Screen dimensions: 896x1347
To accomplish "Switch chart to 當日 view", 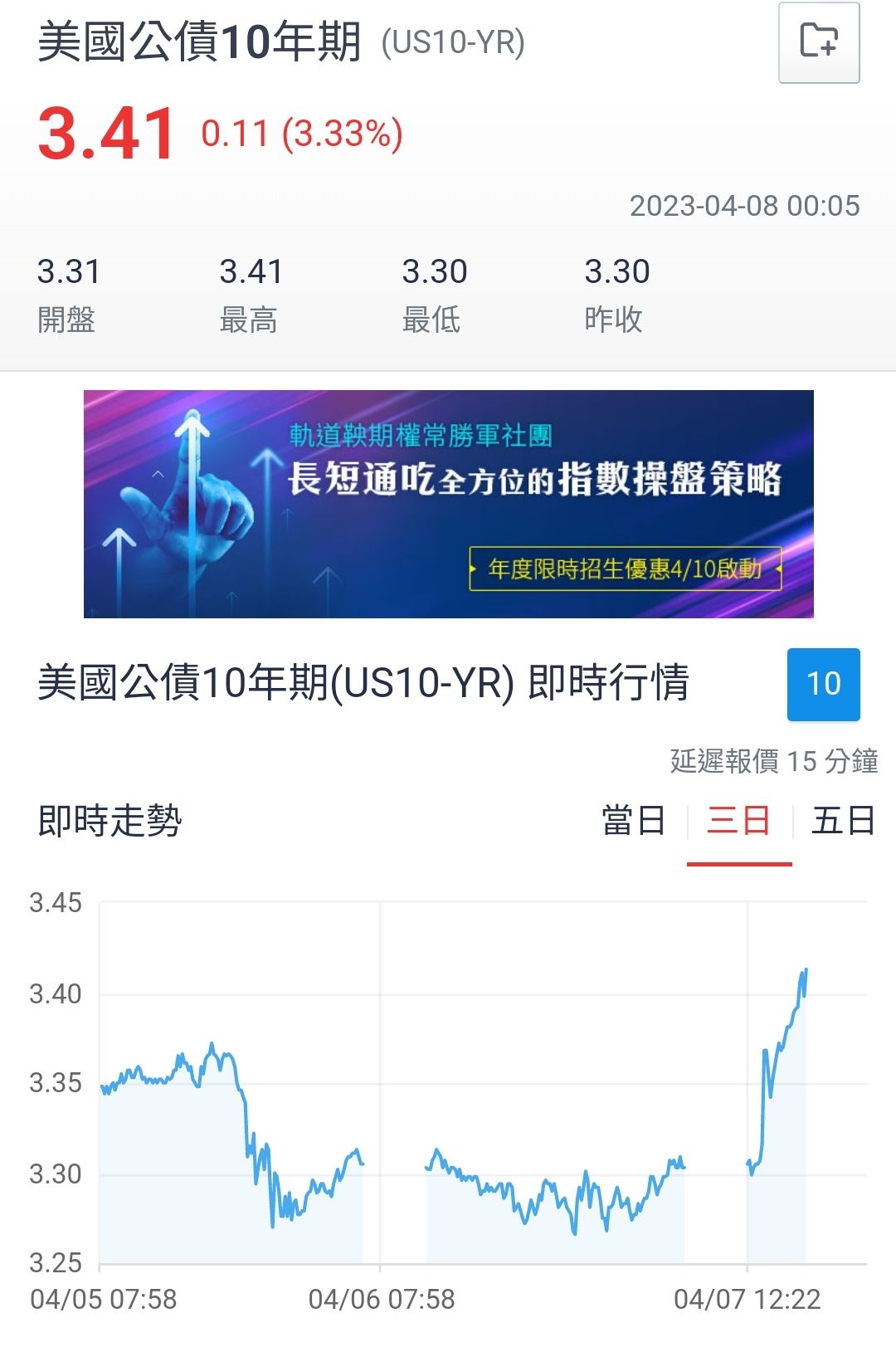I will point(634,821).
